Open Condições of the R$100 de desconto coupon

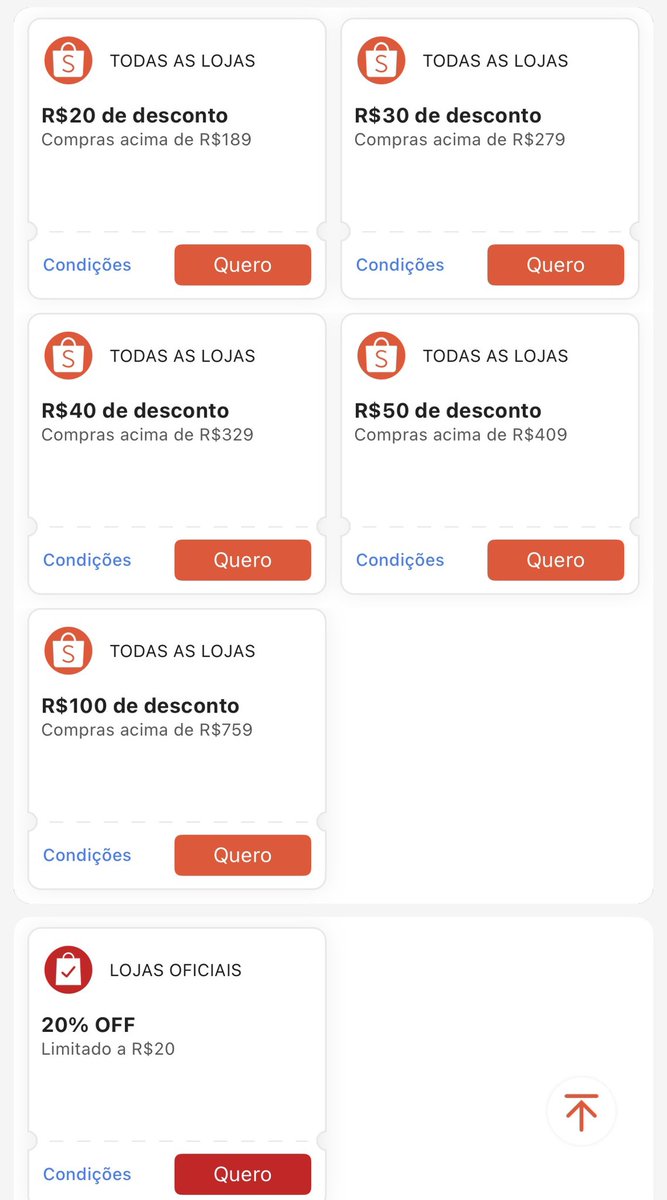click(x=87, y=855)
